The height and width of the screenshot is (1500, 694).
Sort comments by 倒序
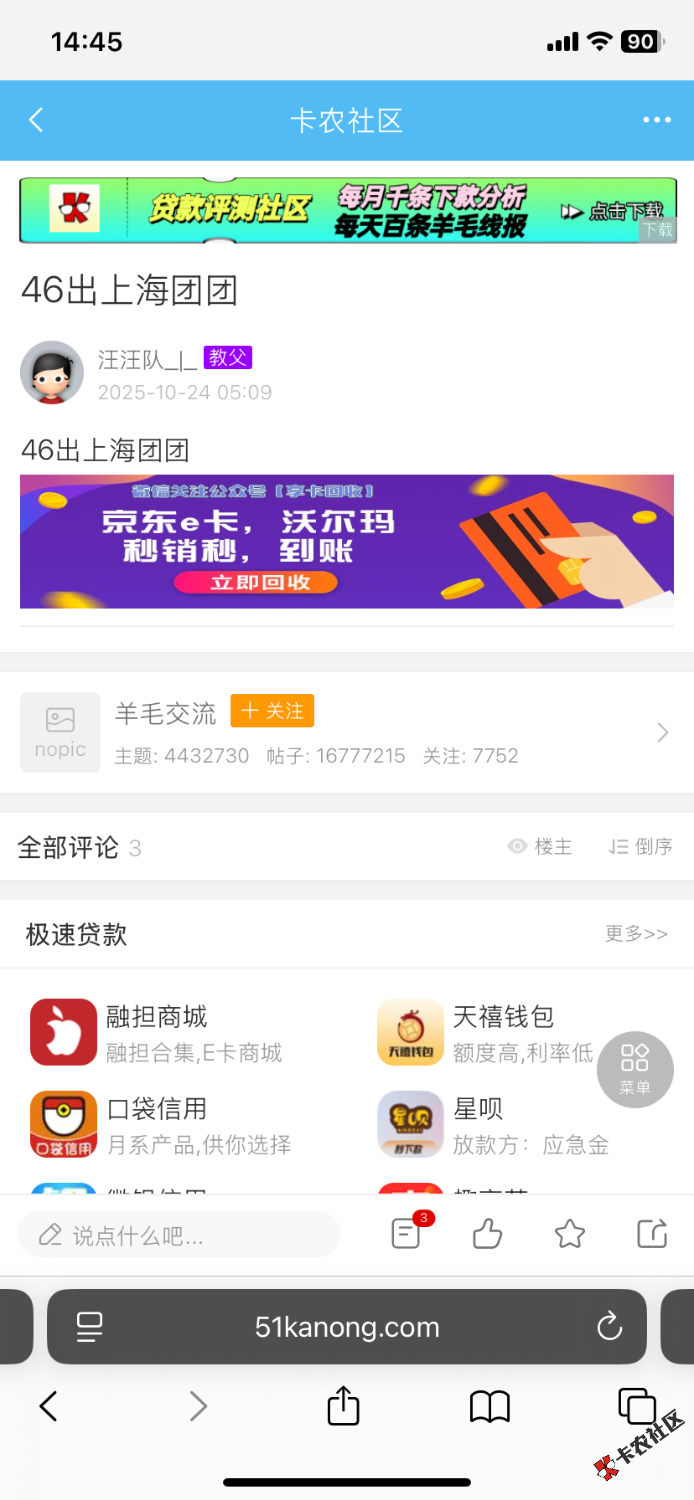640,847
